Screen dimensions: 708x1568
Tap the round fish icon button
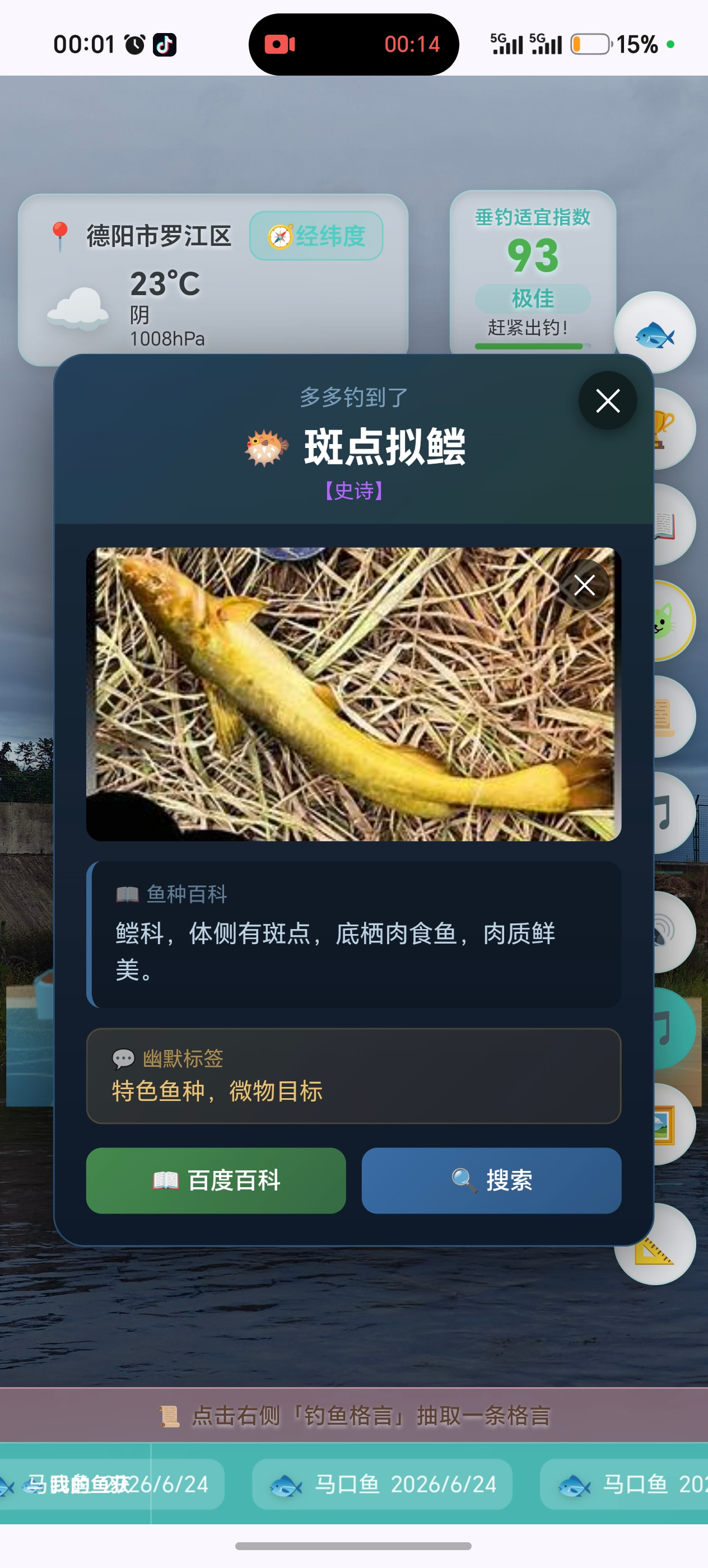click(x=654, y=333)
